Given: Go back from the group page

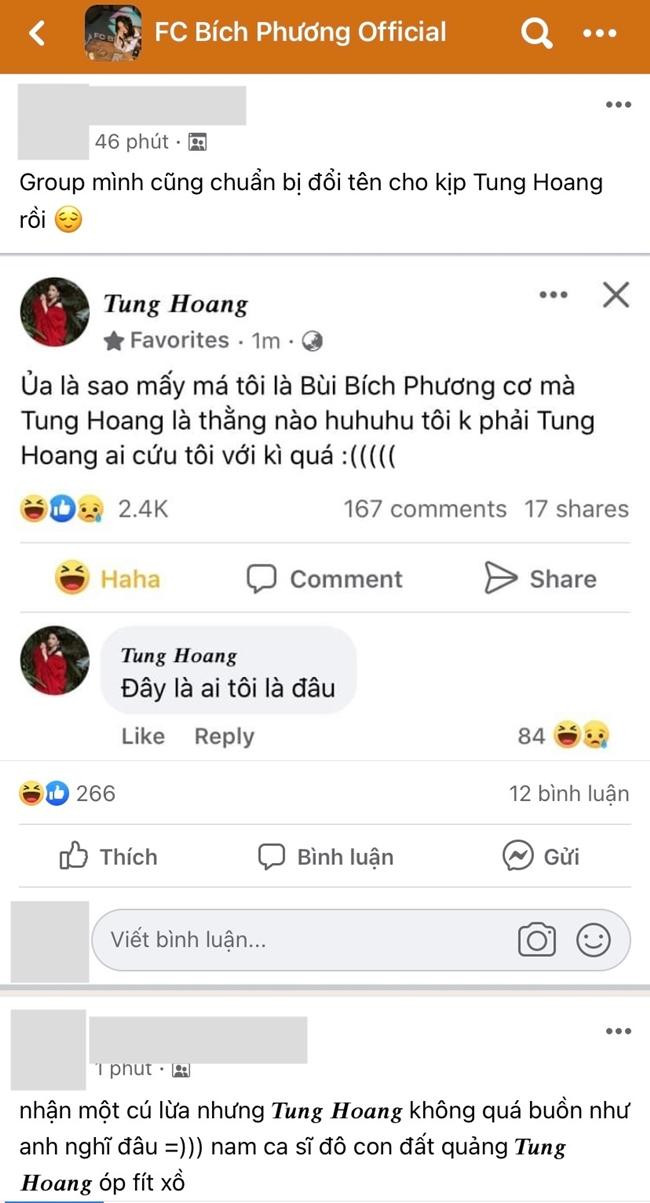Looking at the screenshot, I should pyautogui.click(x=37, y=34).
